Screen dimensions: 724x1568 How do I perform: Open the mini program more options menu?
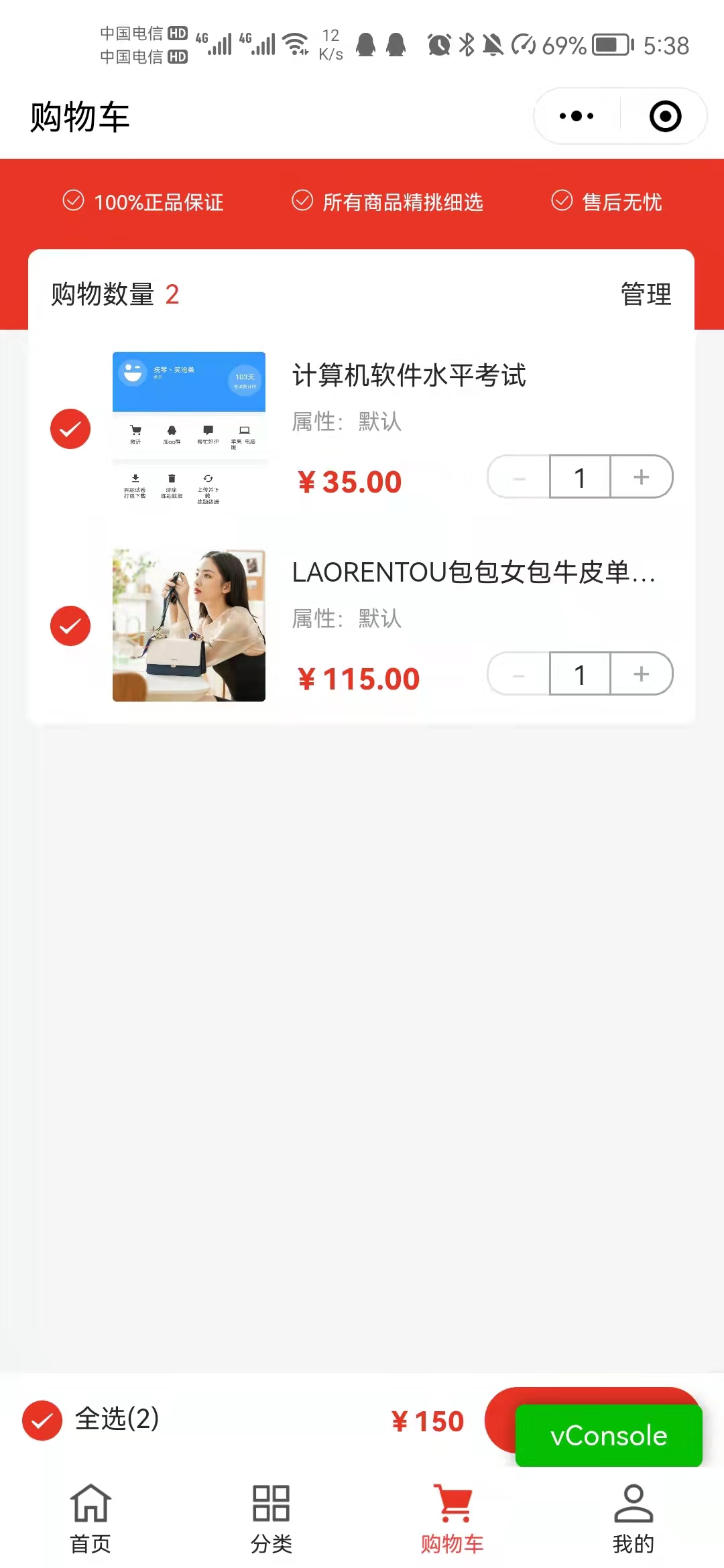pos(577,116)
